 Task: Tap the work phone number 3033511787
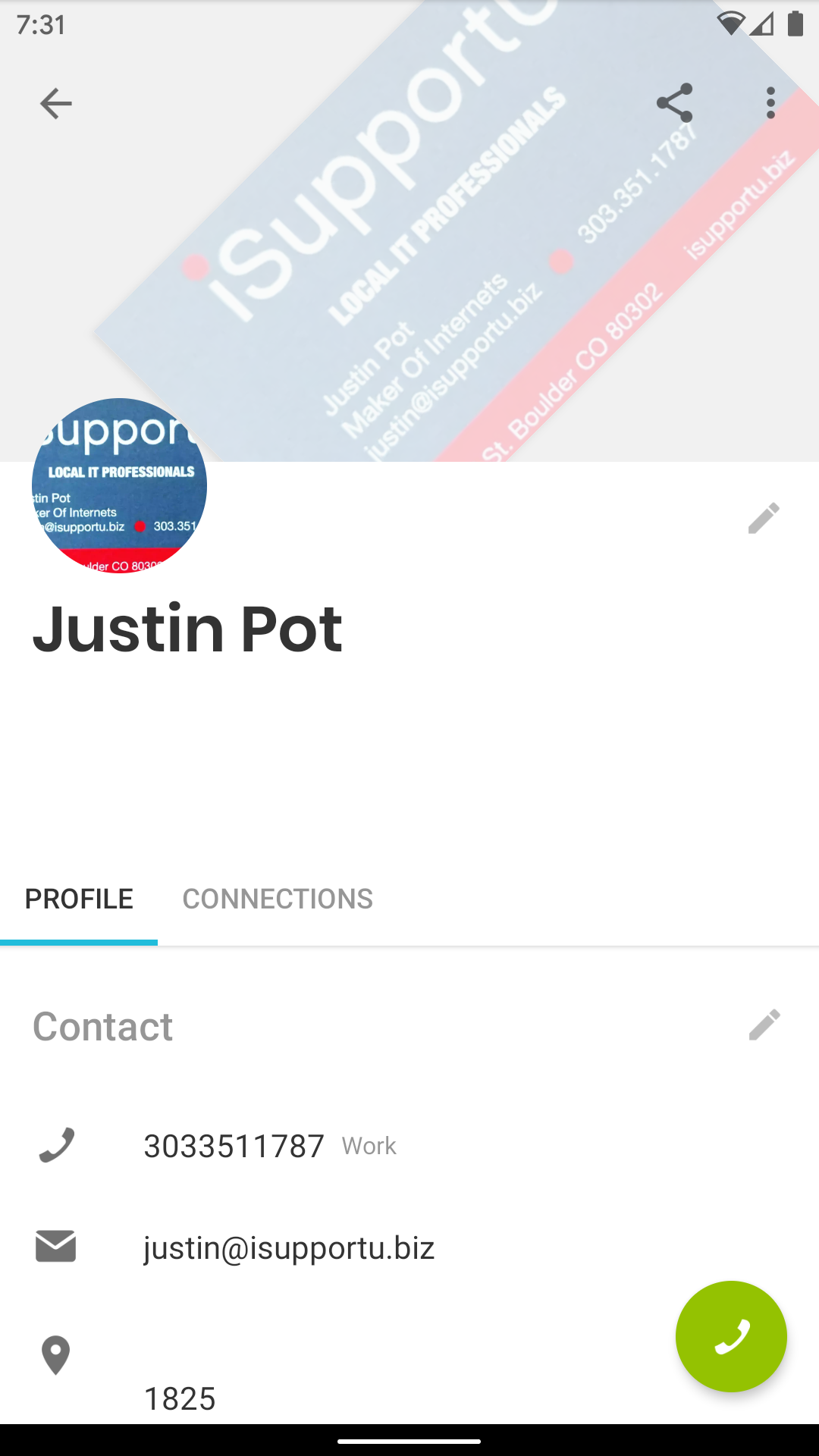[x=234, y=1146]
